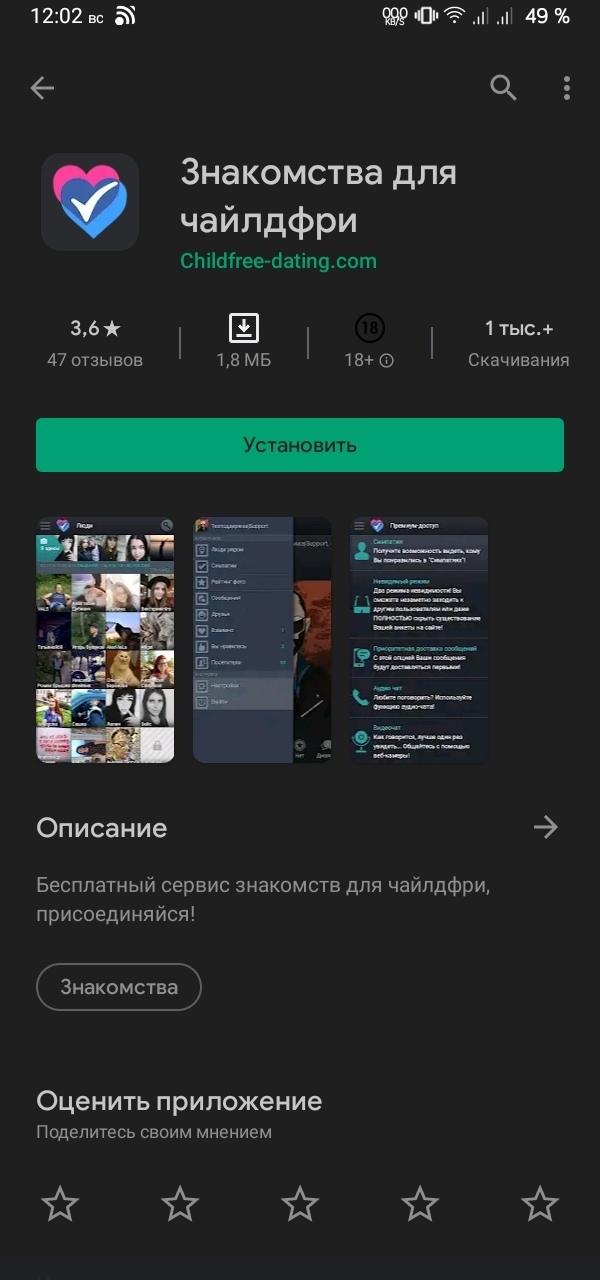Open the search icon in the app bar

point(503,88)
